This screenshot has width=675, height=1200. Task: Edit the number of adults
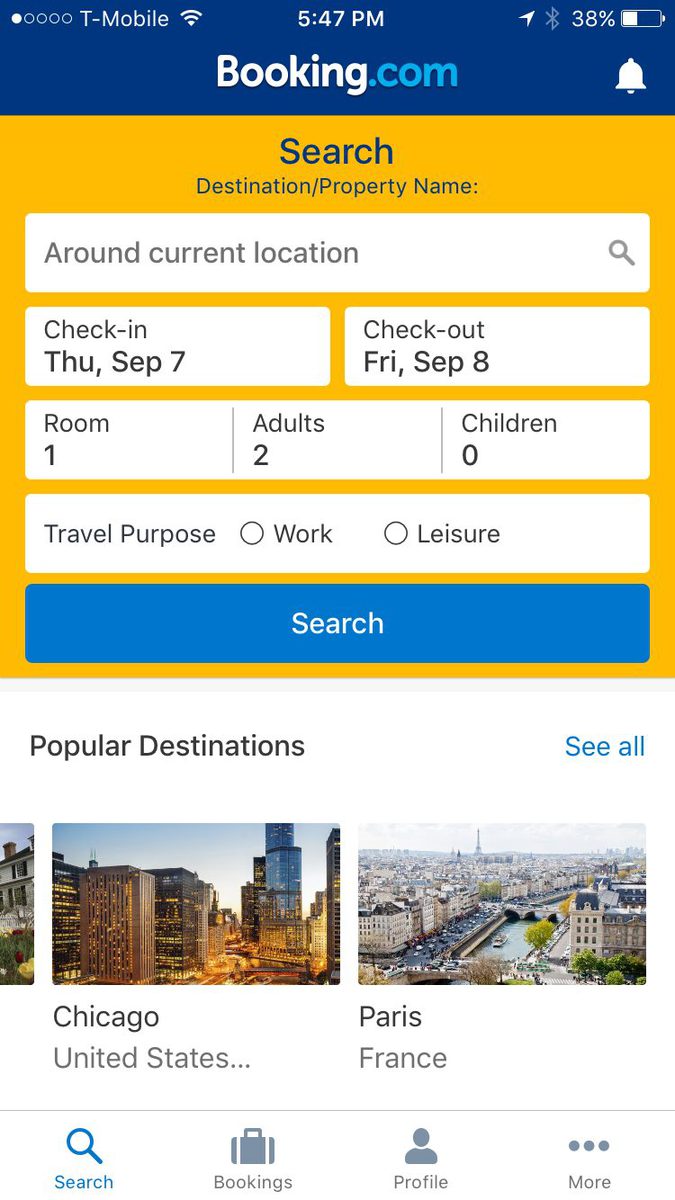(337, 440)
